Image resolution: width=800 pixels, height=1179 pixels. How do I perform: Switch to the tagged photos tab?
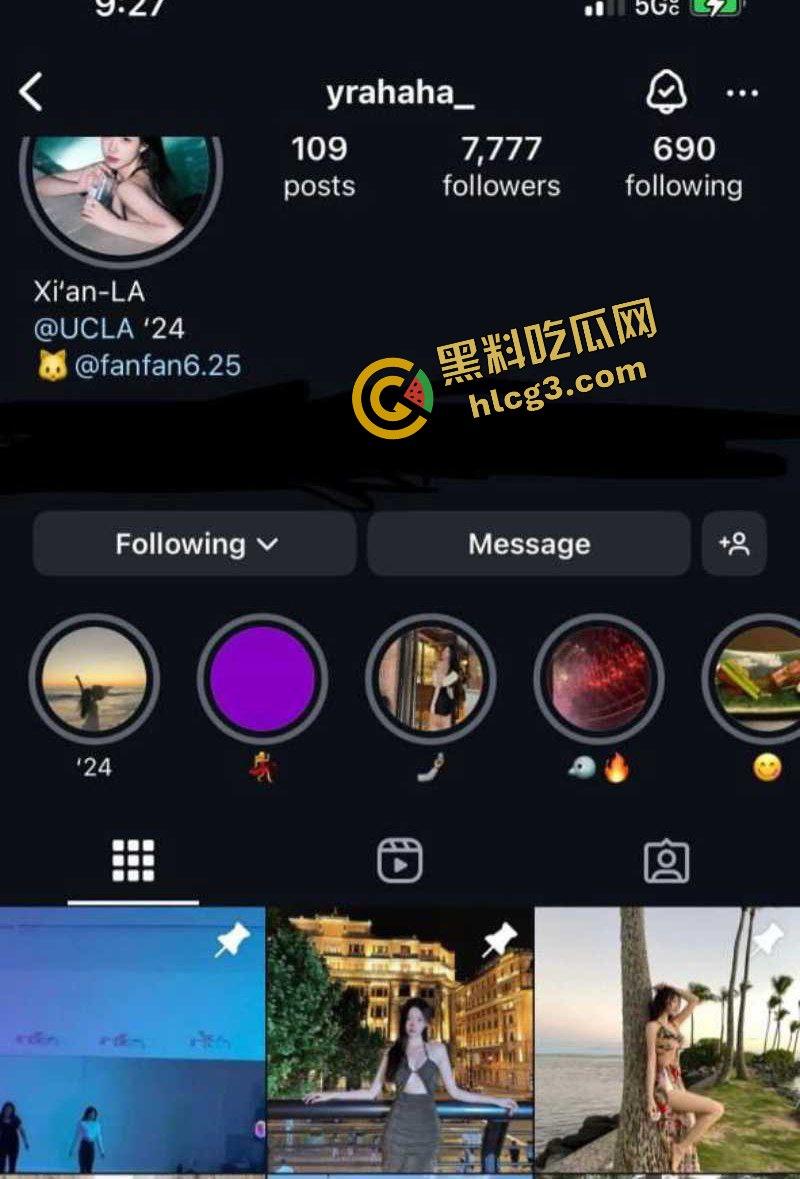(666, 861)
